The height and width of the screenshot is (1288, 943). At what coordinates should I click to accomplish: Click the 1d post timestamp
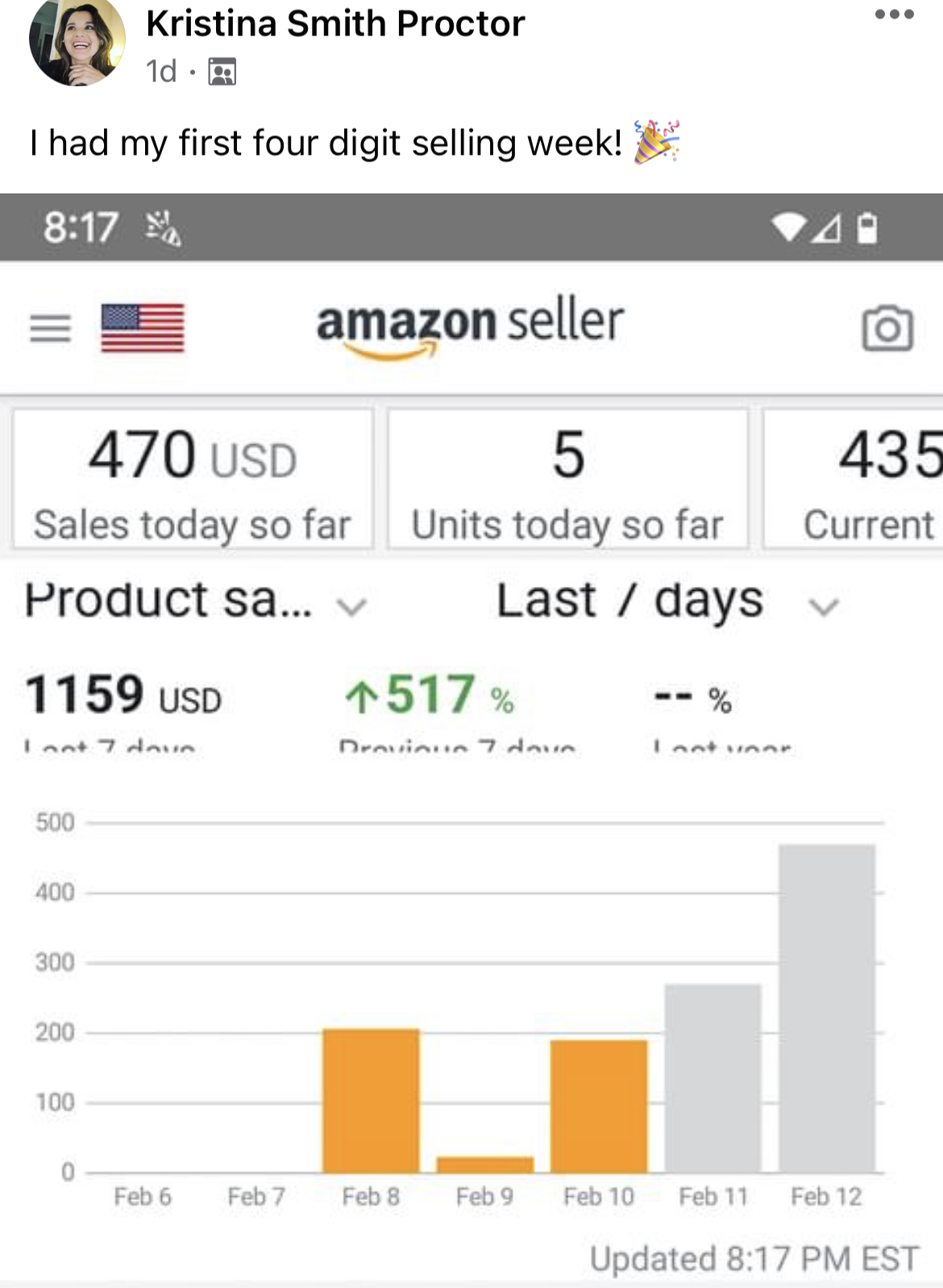coord(158,73)
